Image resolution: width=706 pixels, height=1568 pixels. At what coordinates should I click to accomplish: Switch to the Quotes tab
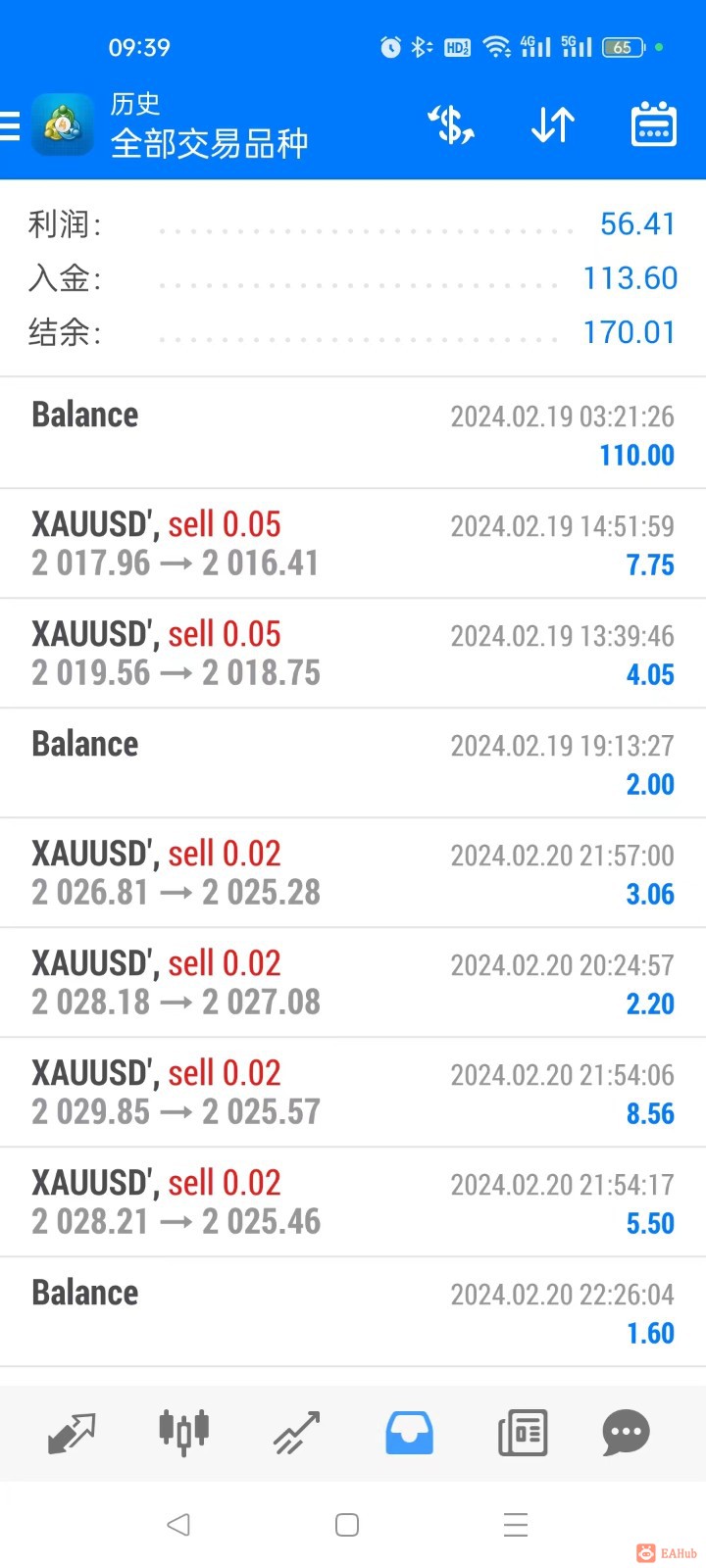[x=72, y=1433]
